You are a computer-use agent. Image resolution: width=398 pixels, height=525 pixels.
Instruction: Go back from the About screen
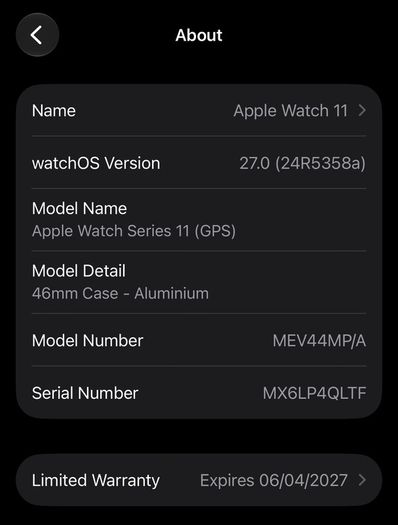pyautogui.click(x=37, y=35)
